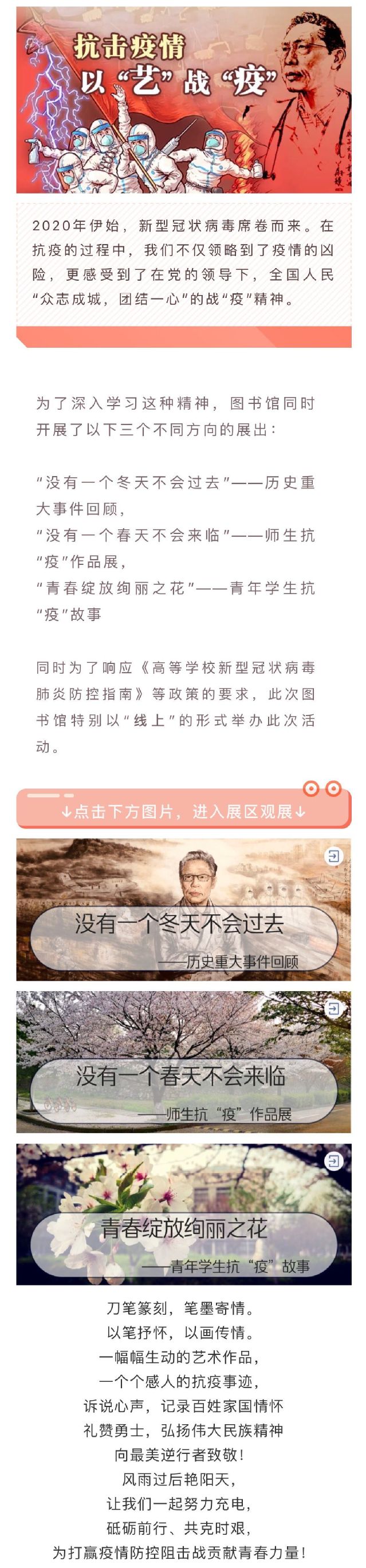View the 青春绽放绚丽之花 exhibition
This screenshot has height=1568, width=366.
[x=183, y=1214]
